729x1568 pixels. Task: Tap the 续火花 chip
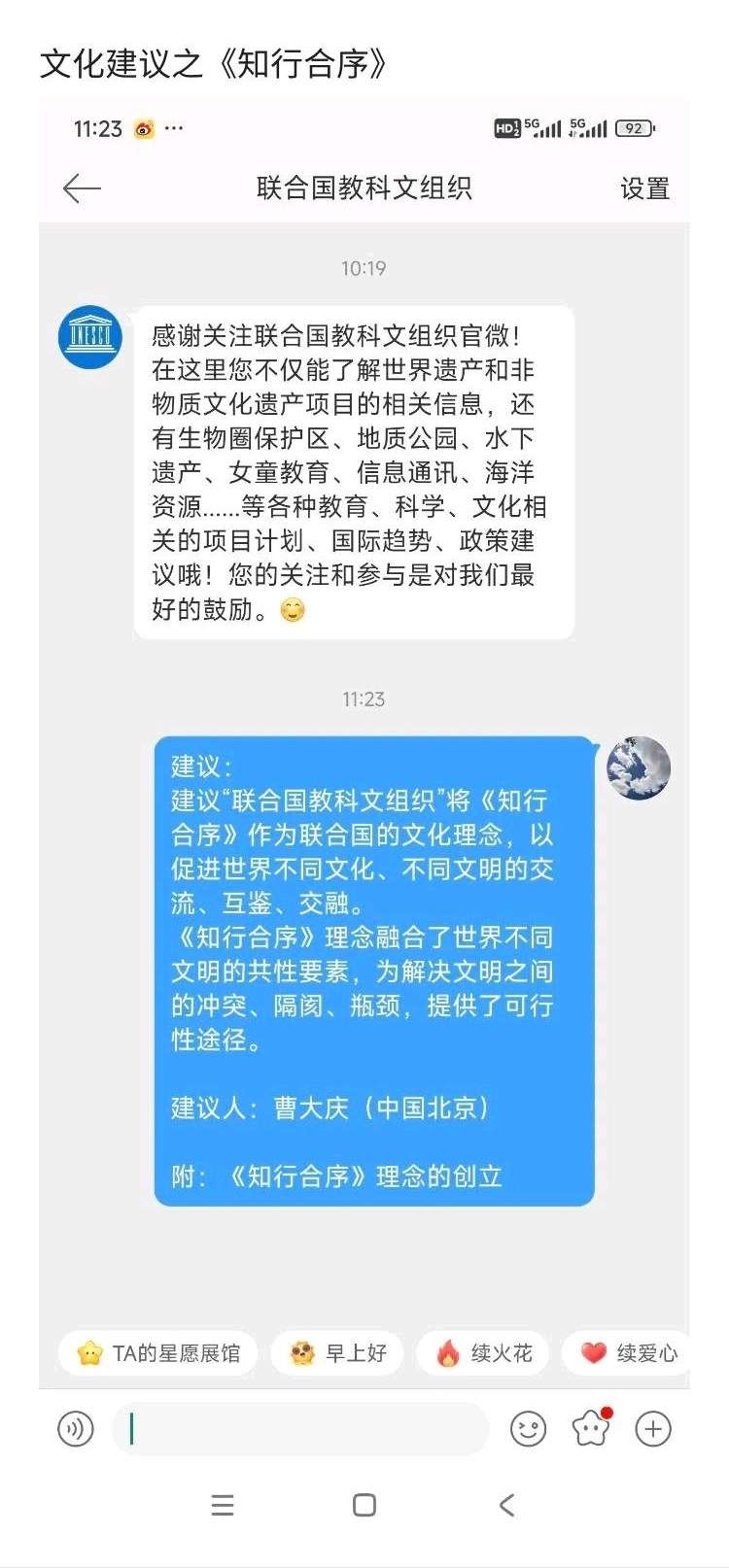coord(483,1352)
